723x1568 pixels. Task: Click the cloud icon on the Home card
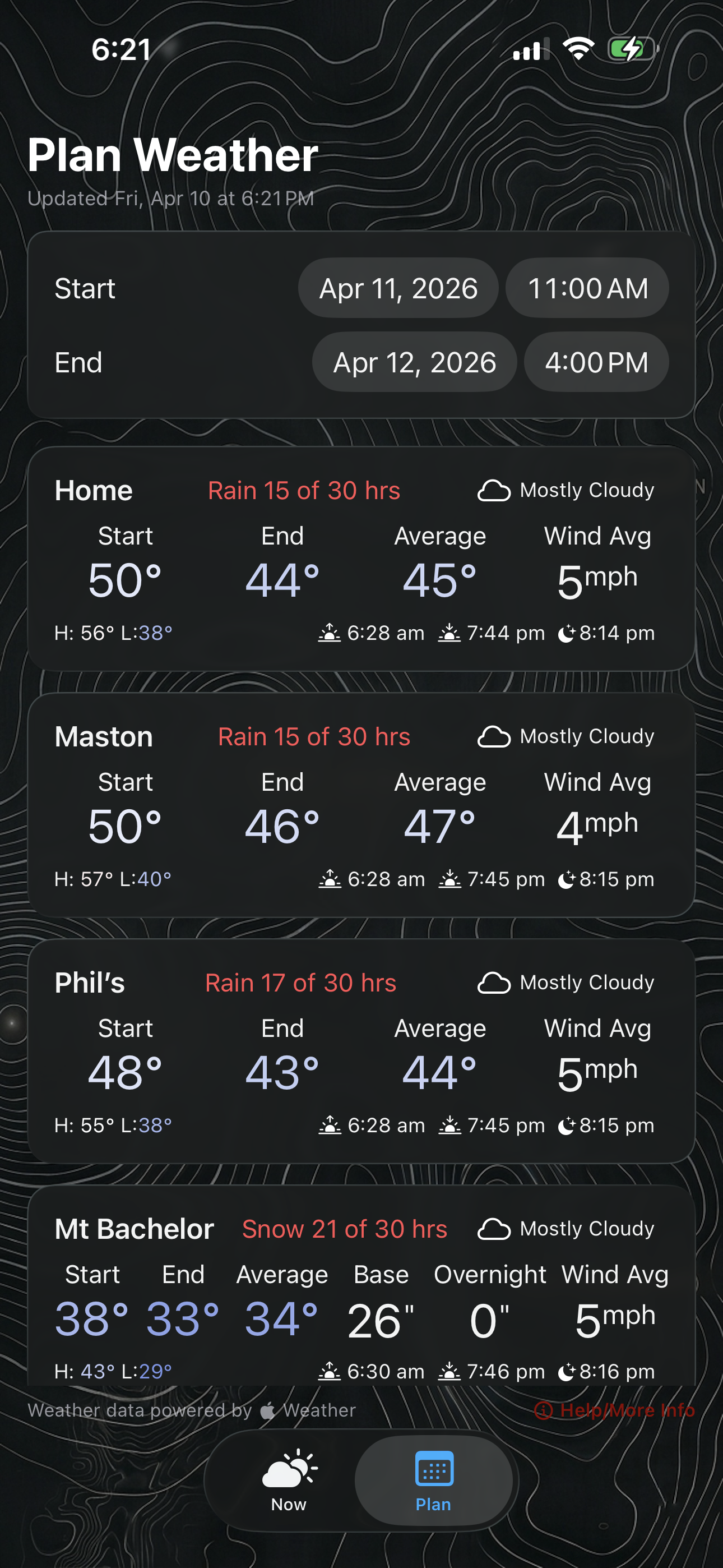[x=494, y=490]
